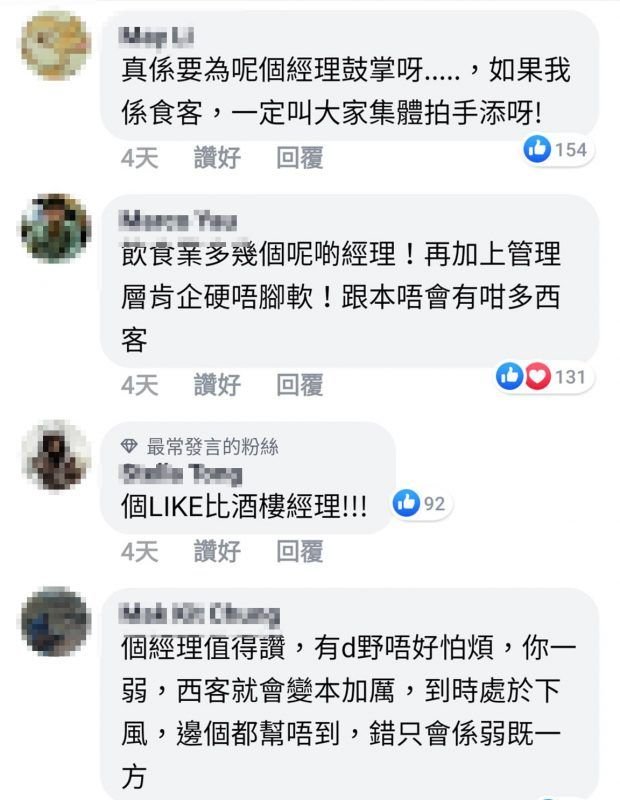Viewport: 620px width, 800px height.
Task: View the 131 reactions on the second comment
Action: pyautogui.click(x=546, y=377)
